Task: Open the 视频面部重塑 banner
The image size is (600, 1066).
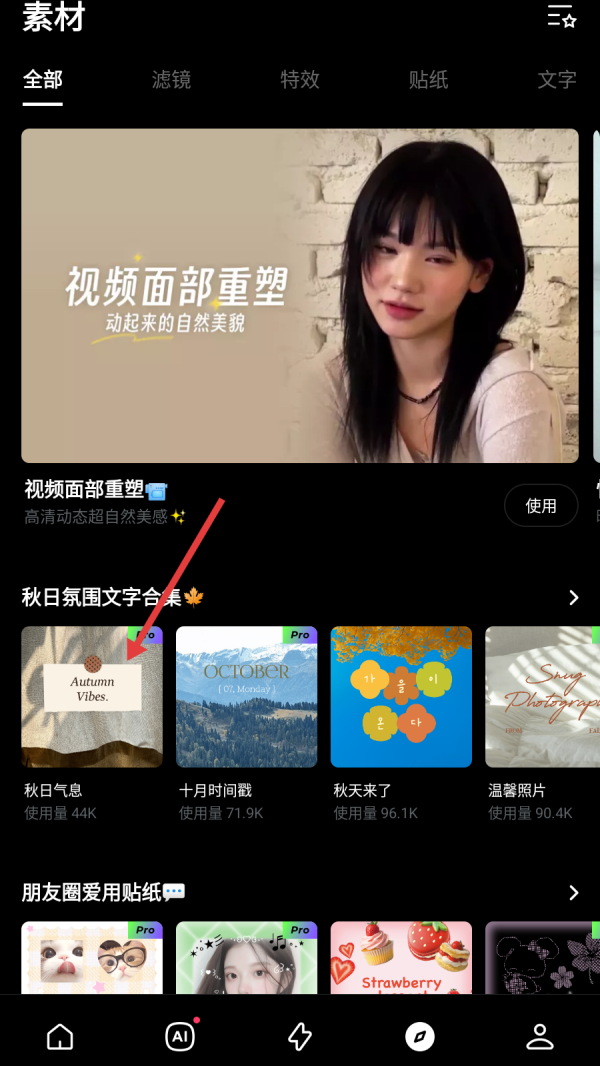Action: (300, 296)
